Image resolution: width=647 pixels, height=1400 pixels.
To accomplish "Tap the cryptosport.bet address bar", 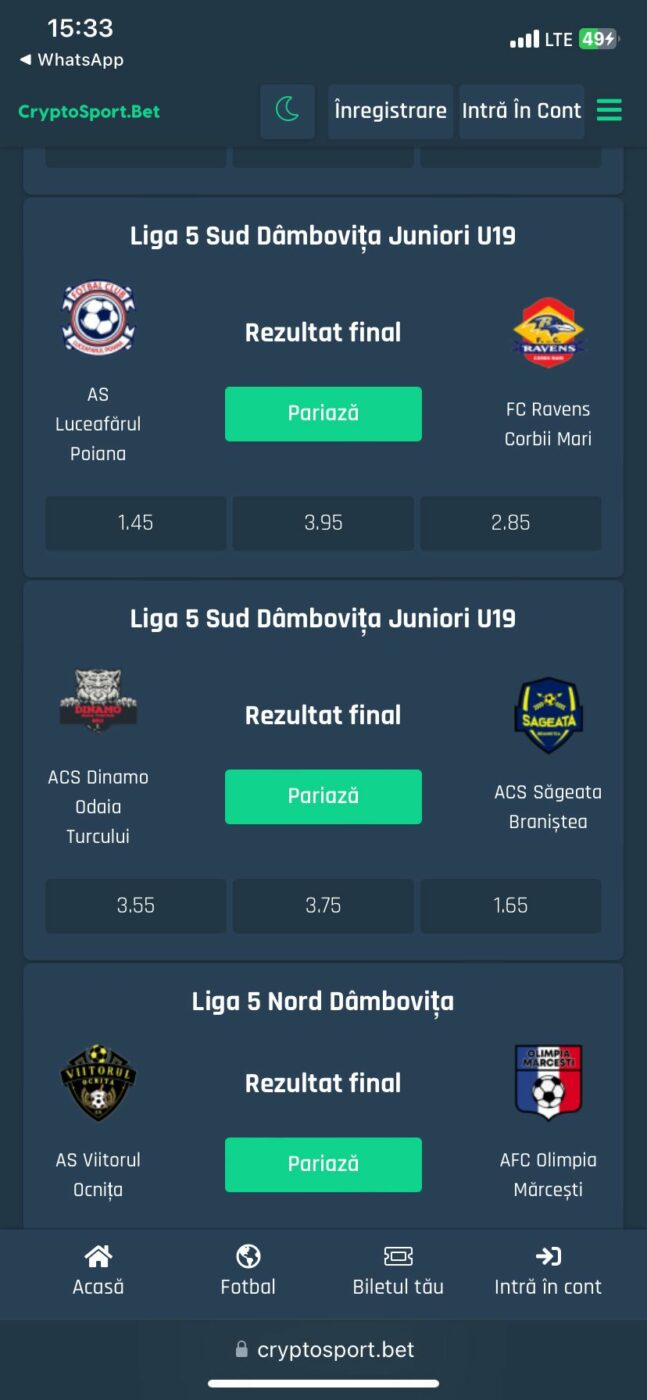I will pos(324,1349).
